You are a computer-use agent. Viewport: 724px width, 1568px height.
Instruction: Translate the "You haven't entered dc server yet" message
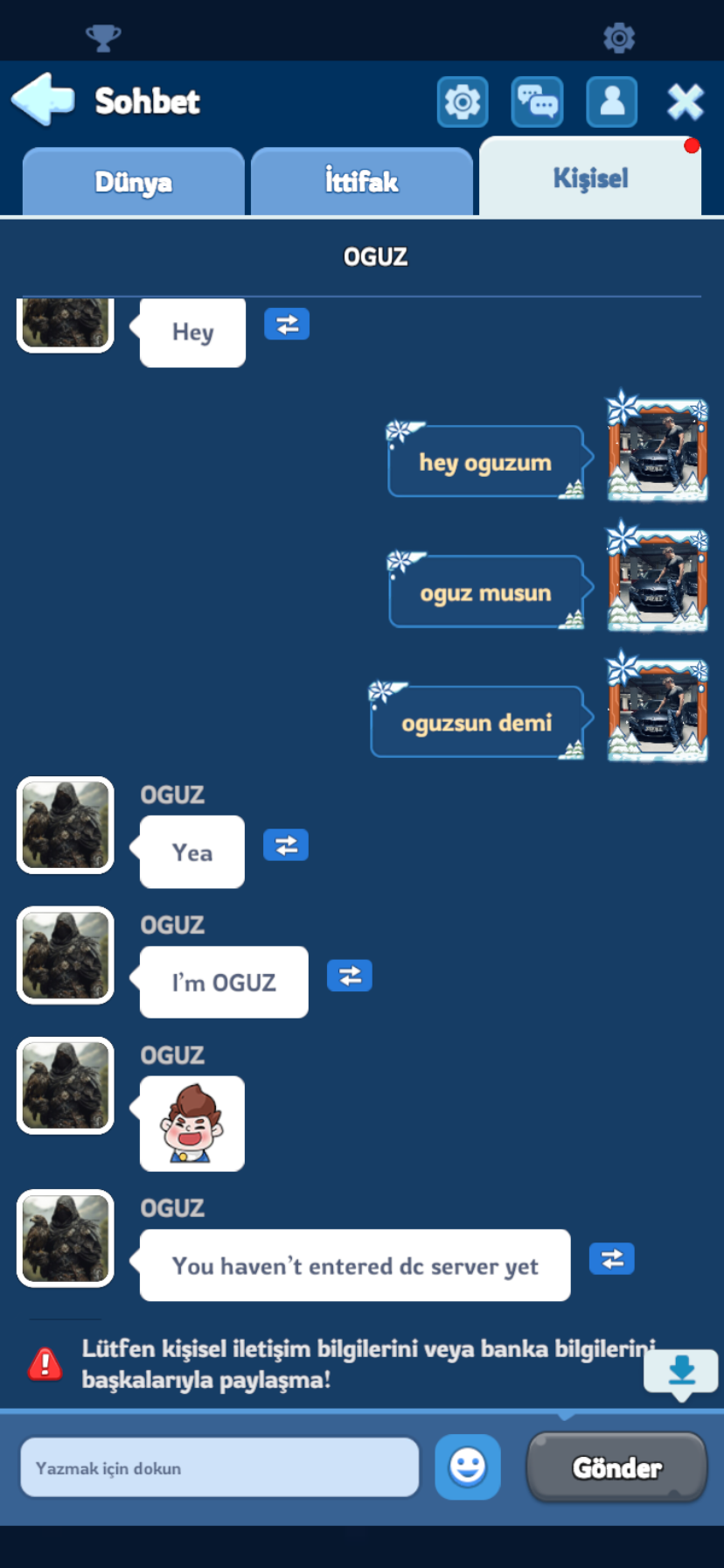(612, 1259)
